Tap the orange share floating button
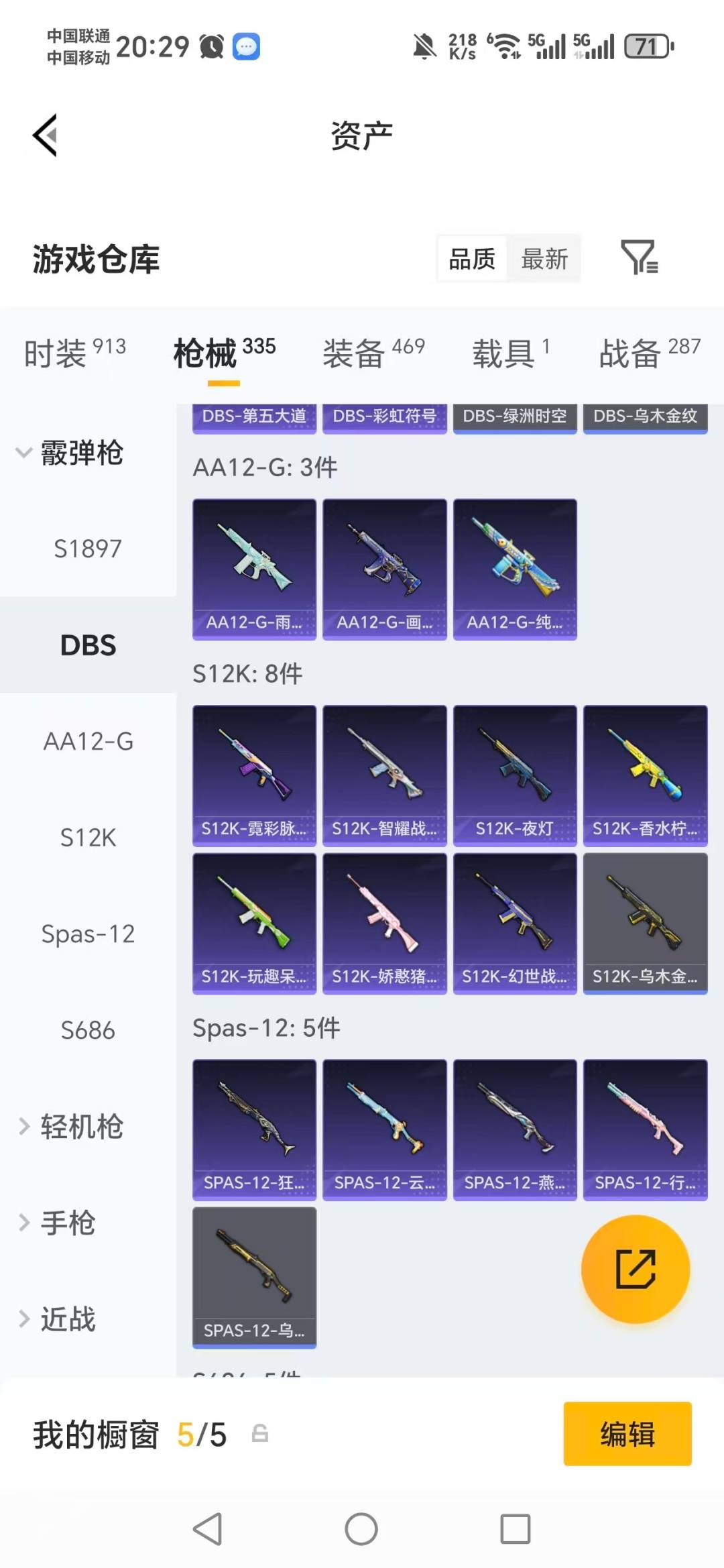 [x=635, y=1269]
